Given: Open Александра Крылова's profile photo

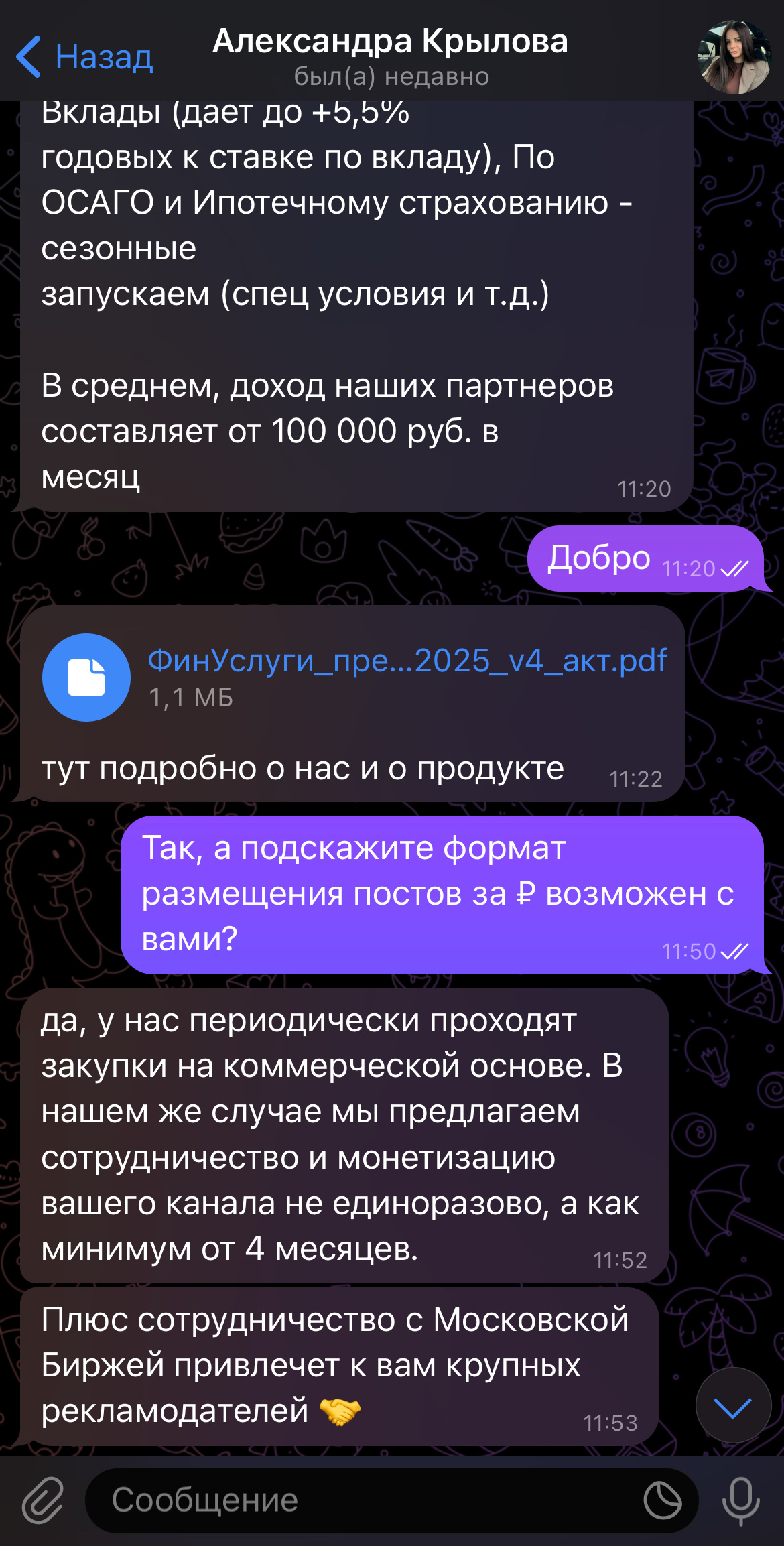Looking at the screenshot, I should click(734, 57).
